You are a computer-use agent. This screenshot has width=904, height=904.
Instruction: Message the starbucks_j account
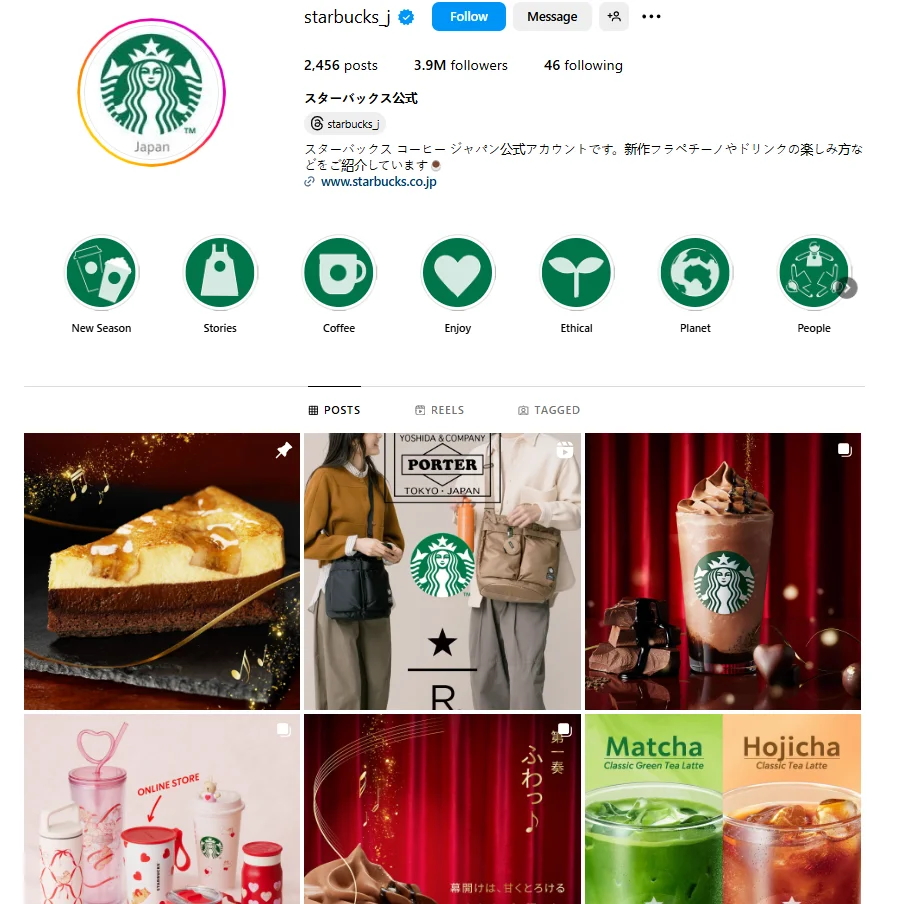[x=552, y=17]
